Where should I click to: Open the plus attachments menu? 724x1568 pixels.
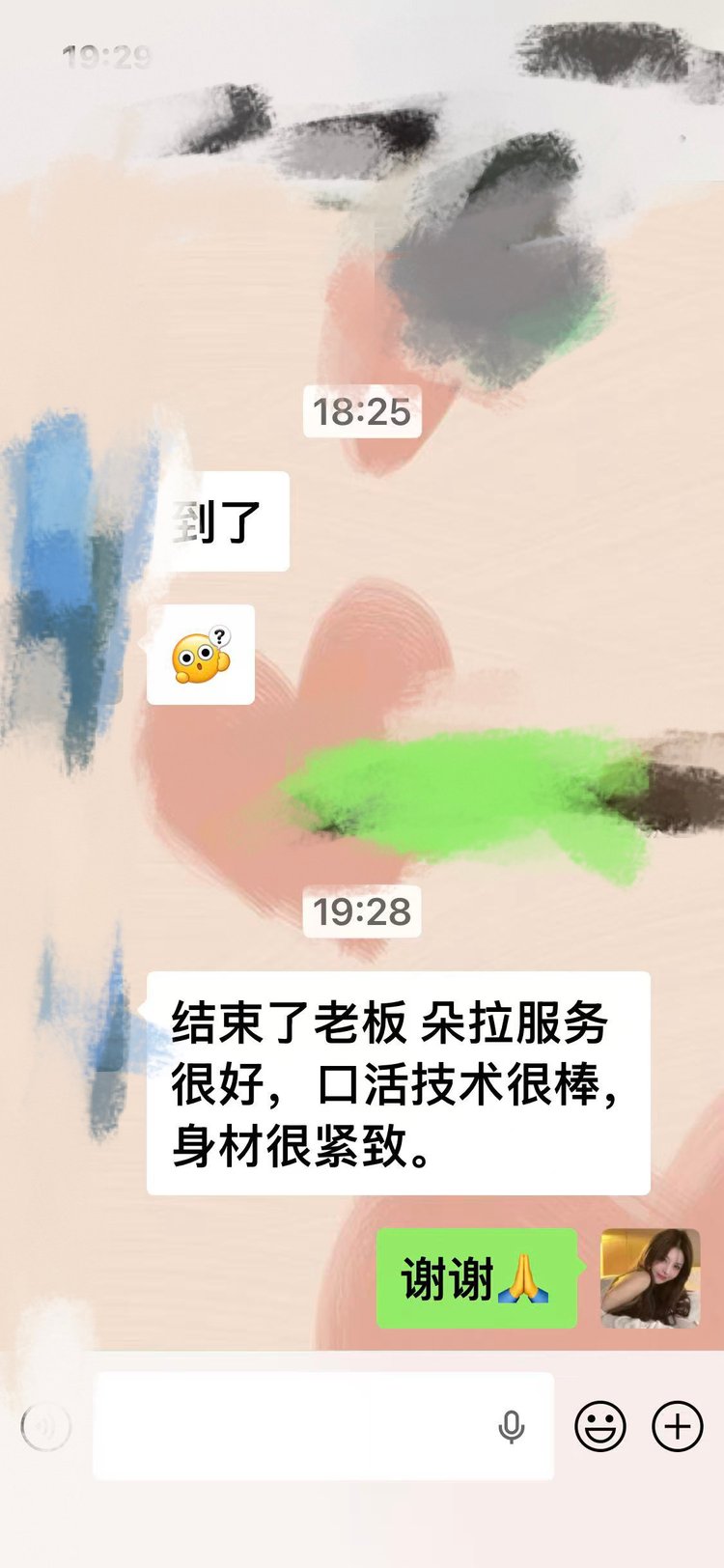tap(678, 1426)
